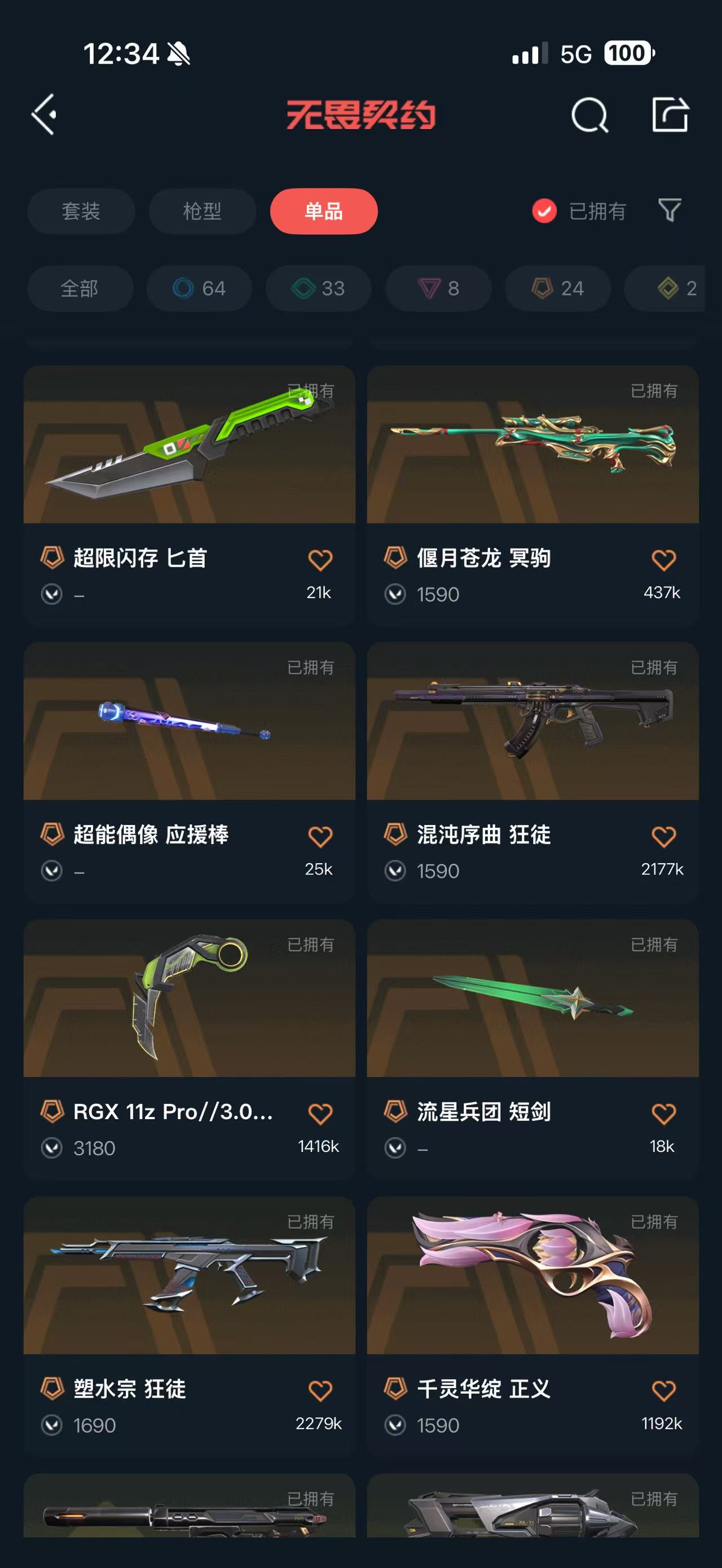Open the filter funnel icon

coord(670,211)
